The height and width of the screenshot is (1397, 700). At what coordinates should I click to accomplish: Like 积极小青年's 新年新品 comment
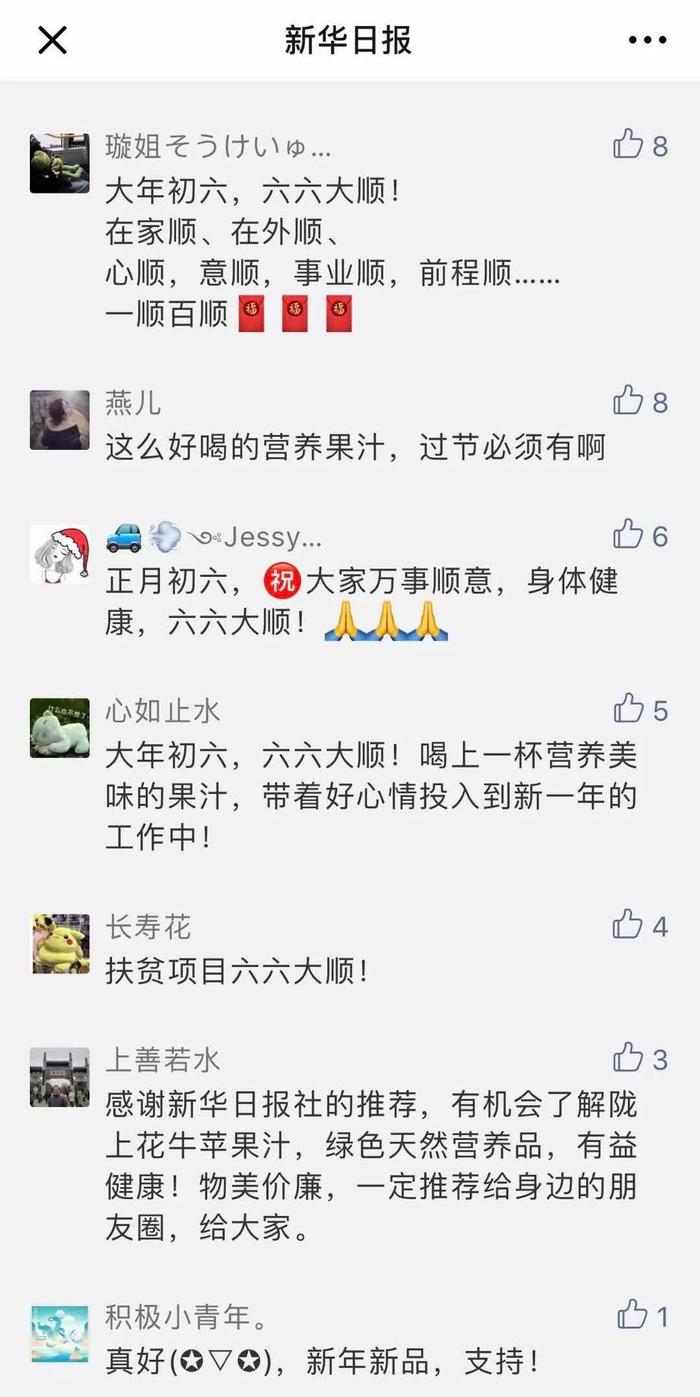click(631, 1315)
